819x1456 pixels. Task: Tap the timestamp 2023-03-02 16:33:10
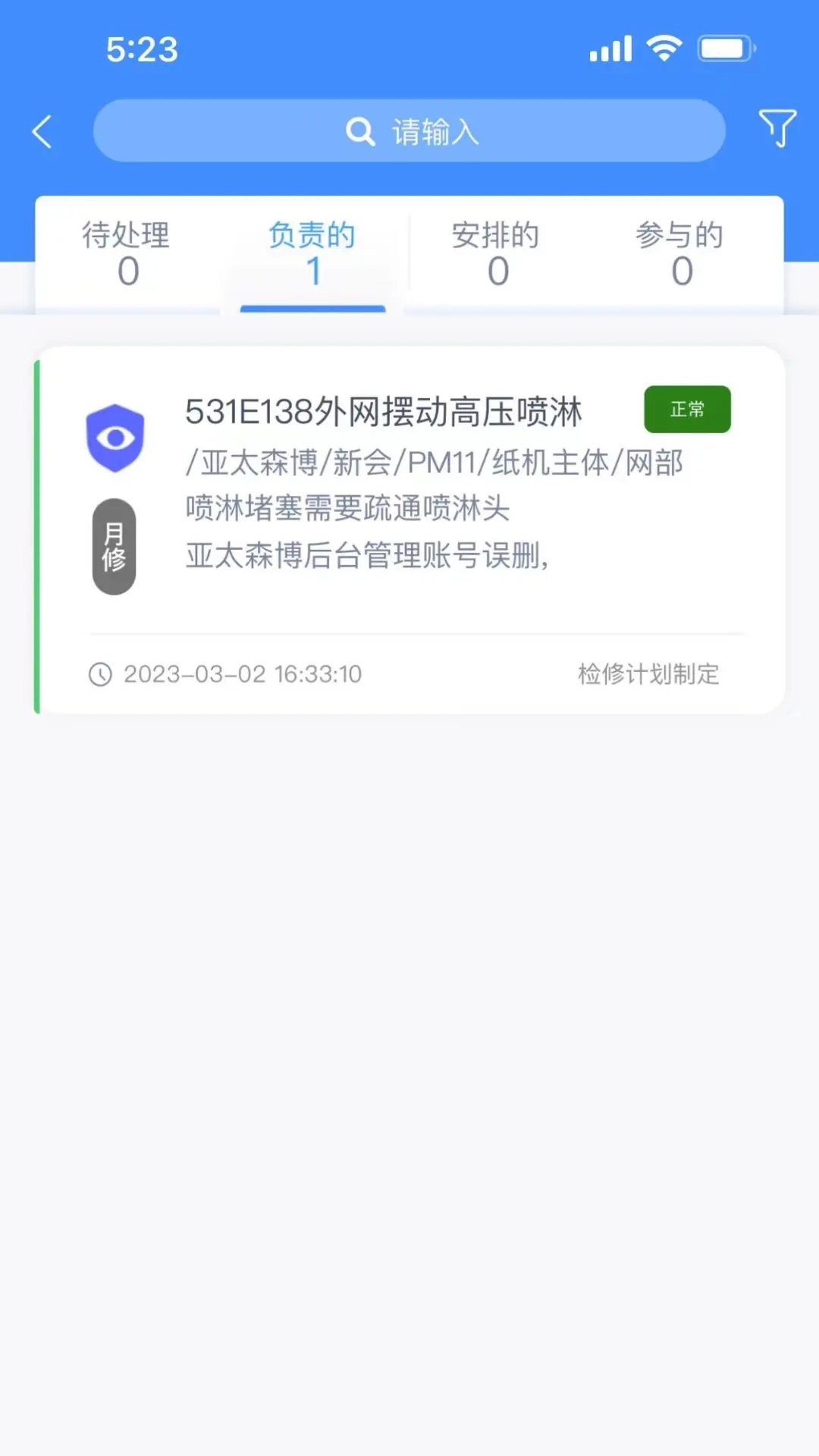[x=243, y=674]
